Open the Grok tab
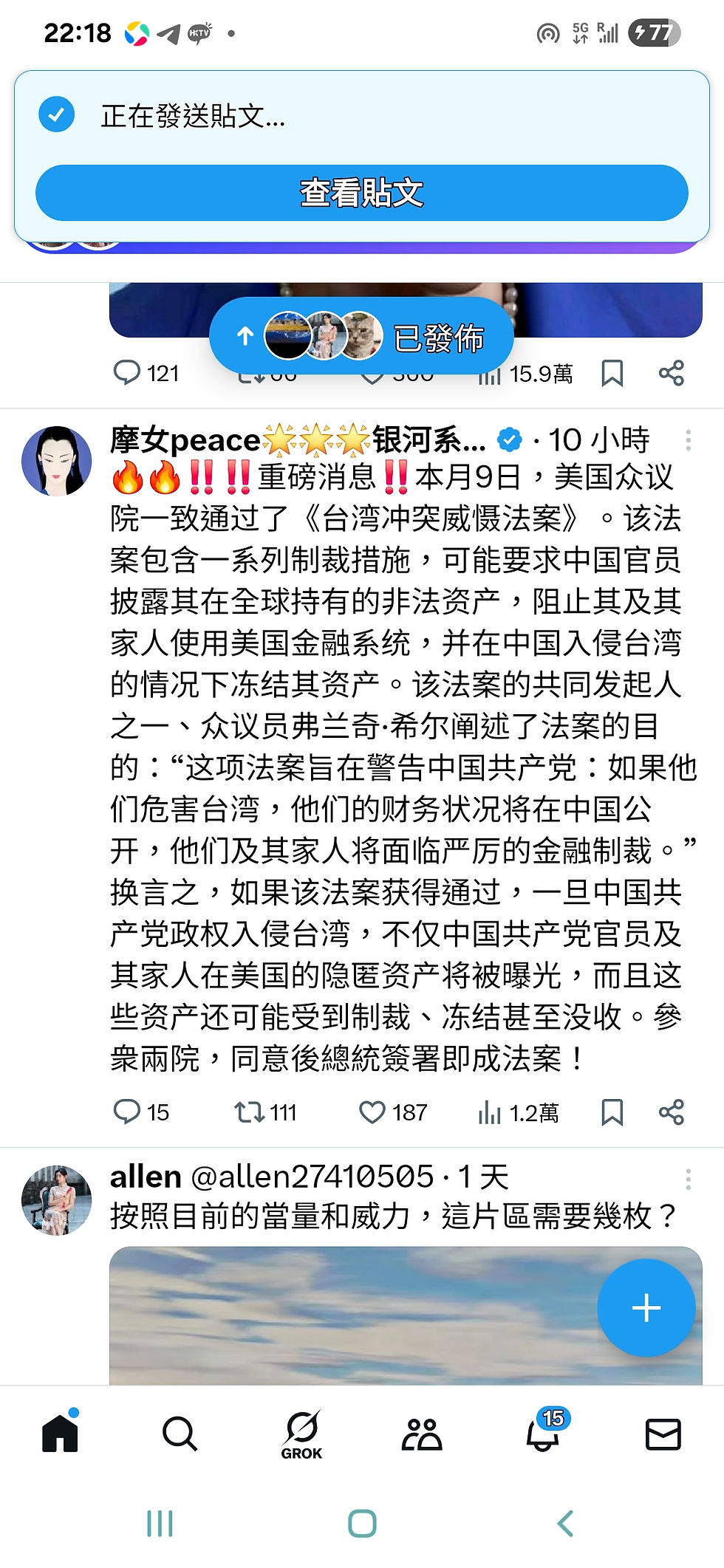Screen dimensions: 724x1568 point(301,1434)
